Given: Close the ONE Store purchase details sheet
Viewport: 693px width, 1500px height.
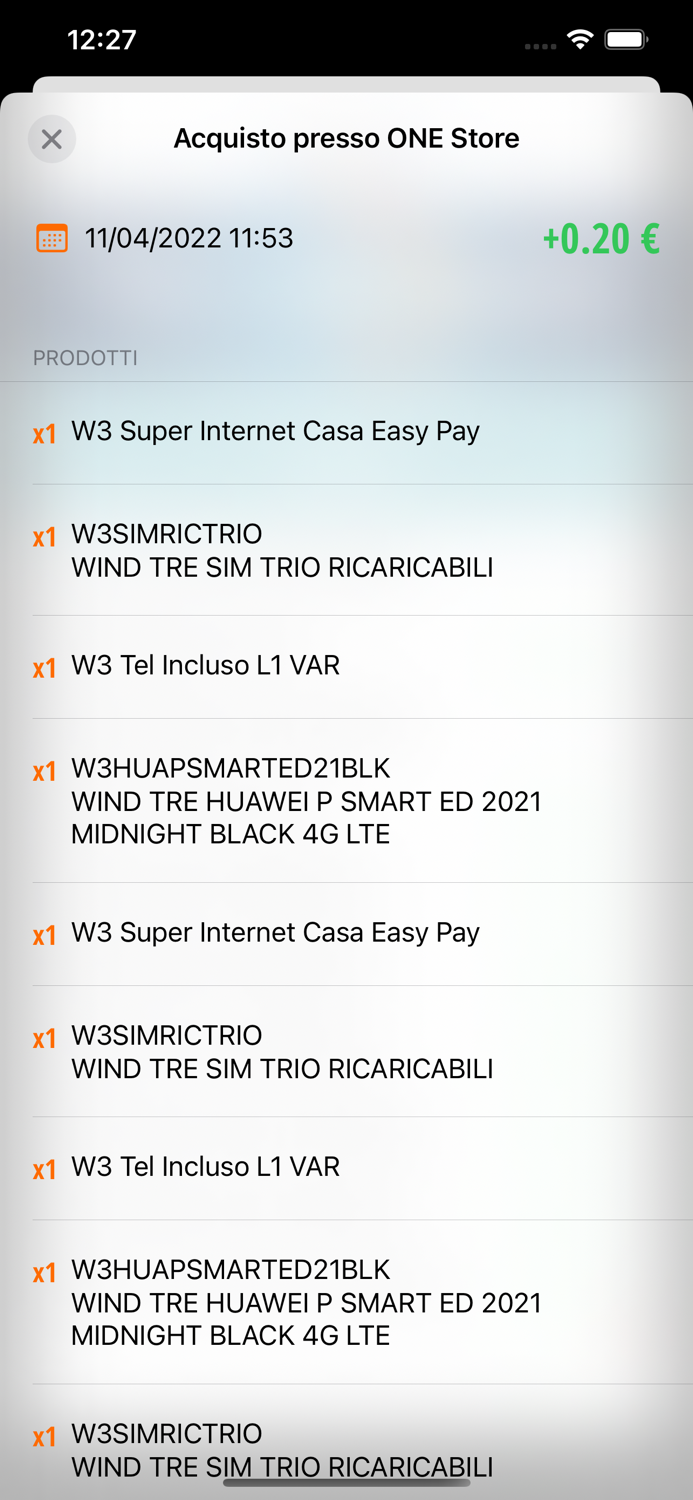Looking at the screenshot, I should point(52,139).
